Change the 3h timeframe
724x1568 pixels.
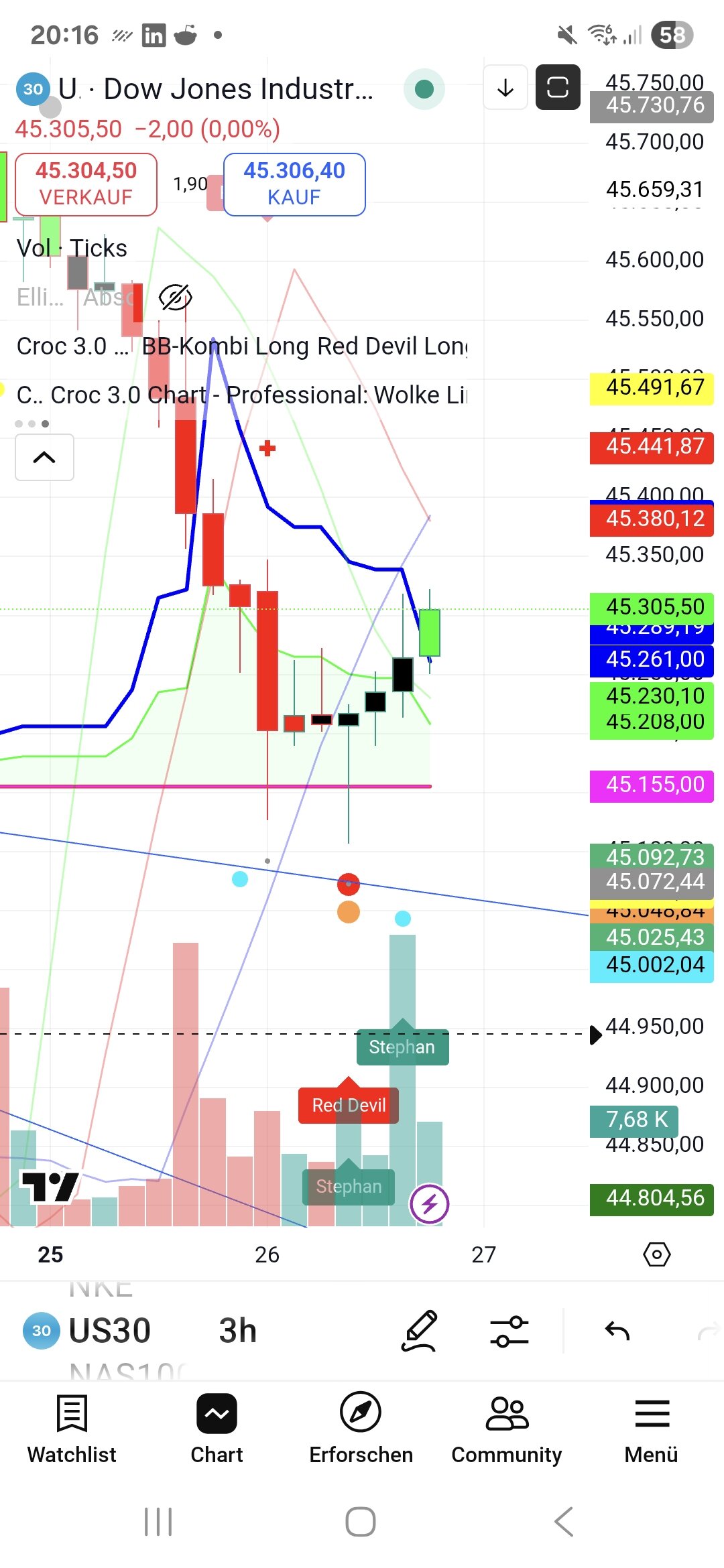238,1331
